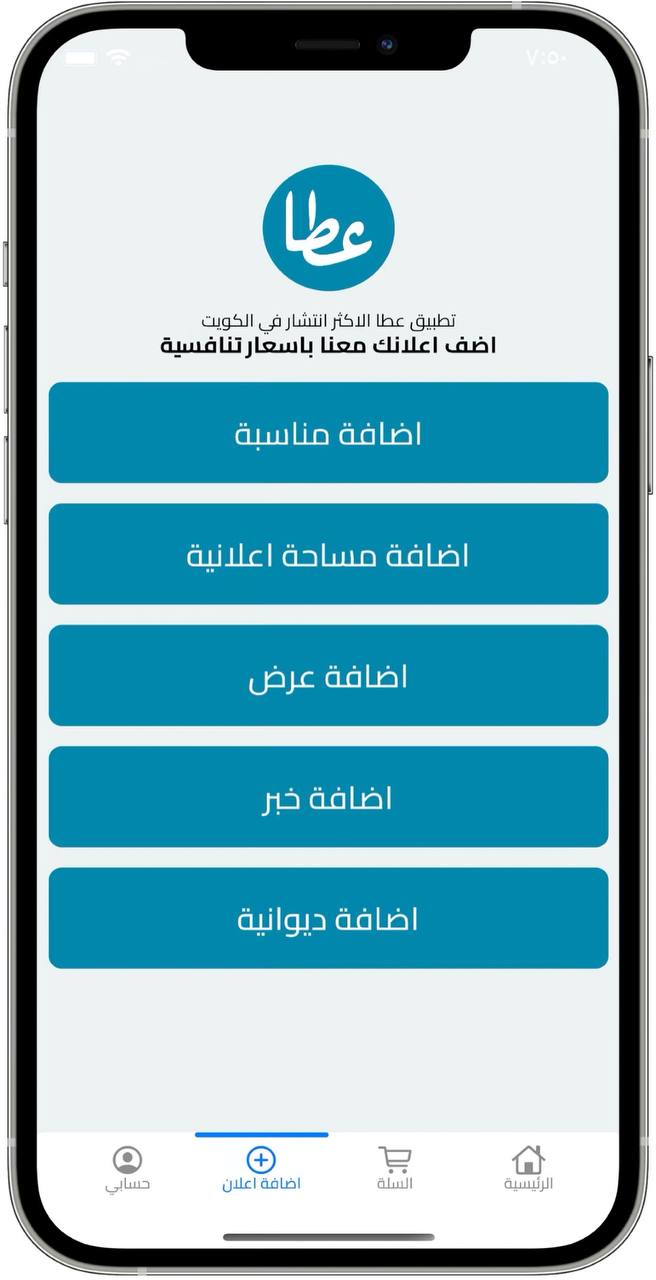
Task: Open the السلة cart tab
Action: tap(394, 1170)
